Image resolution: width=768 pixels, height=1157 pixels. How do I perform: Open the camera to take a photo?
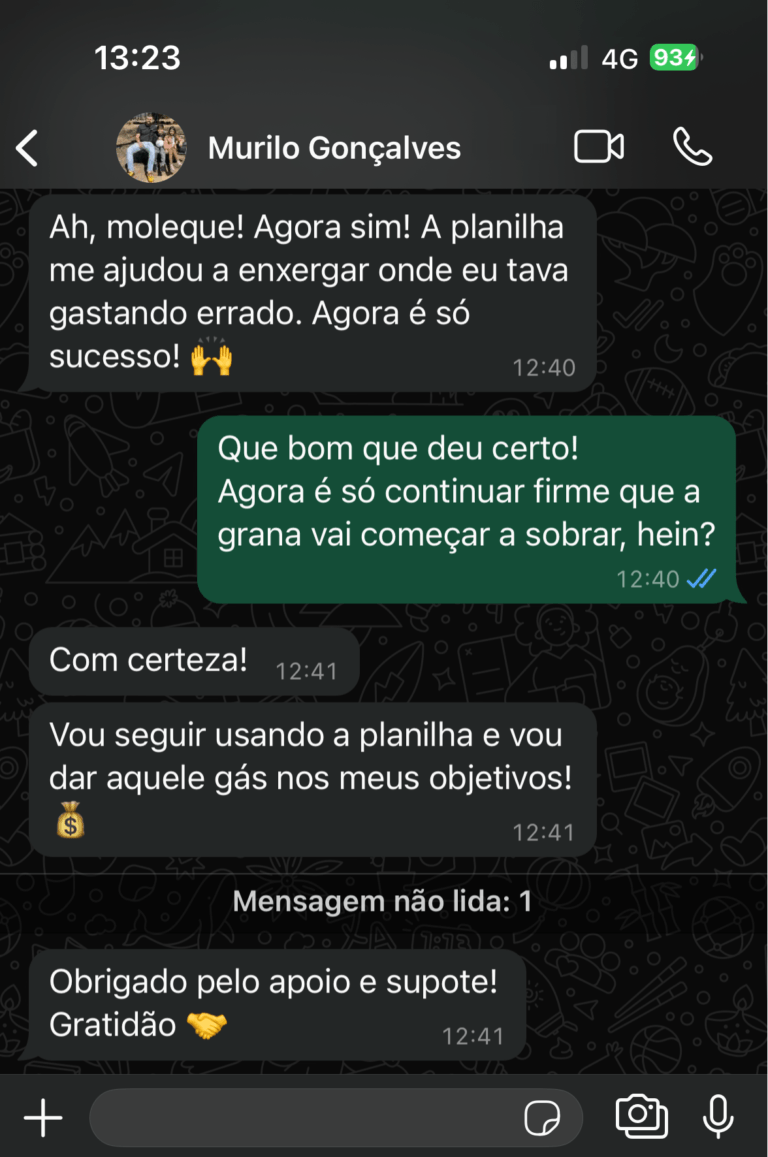(x=642, y=1117)
